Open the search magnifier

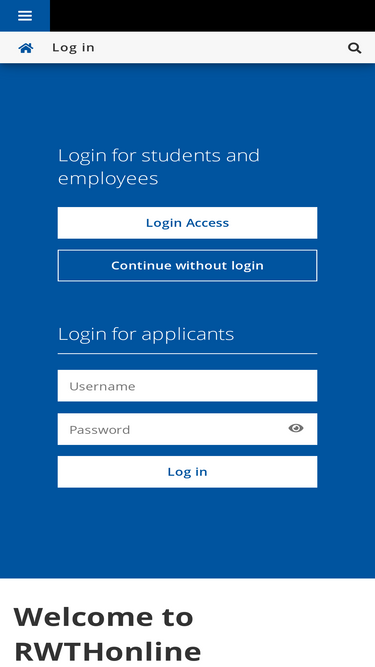point(355,48)
